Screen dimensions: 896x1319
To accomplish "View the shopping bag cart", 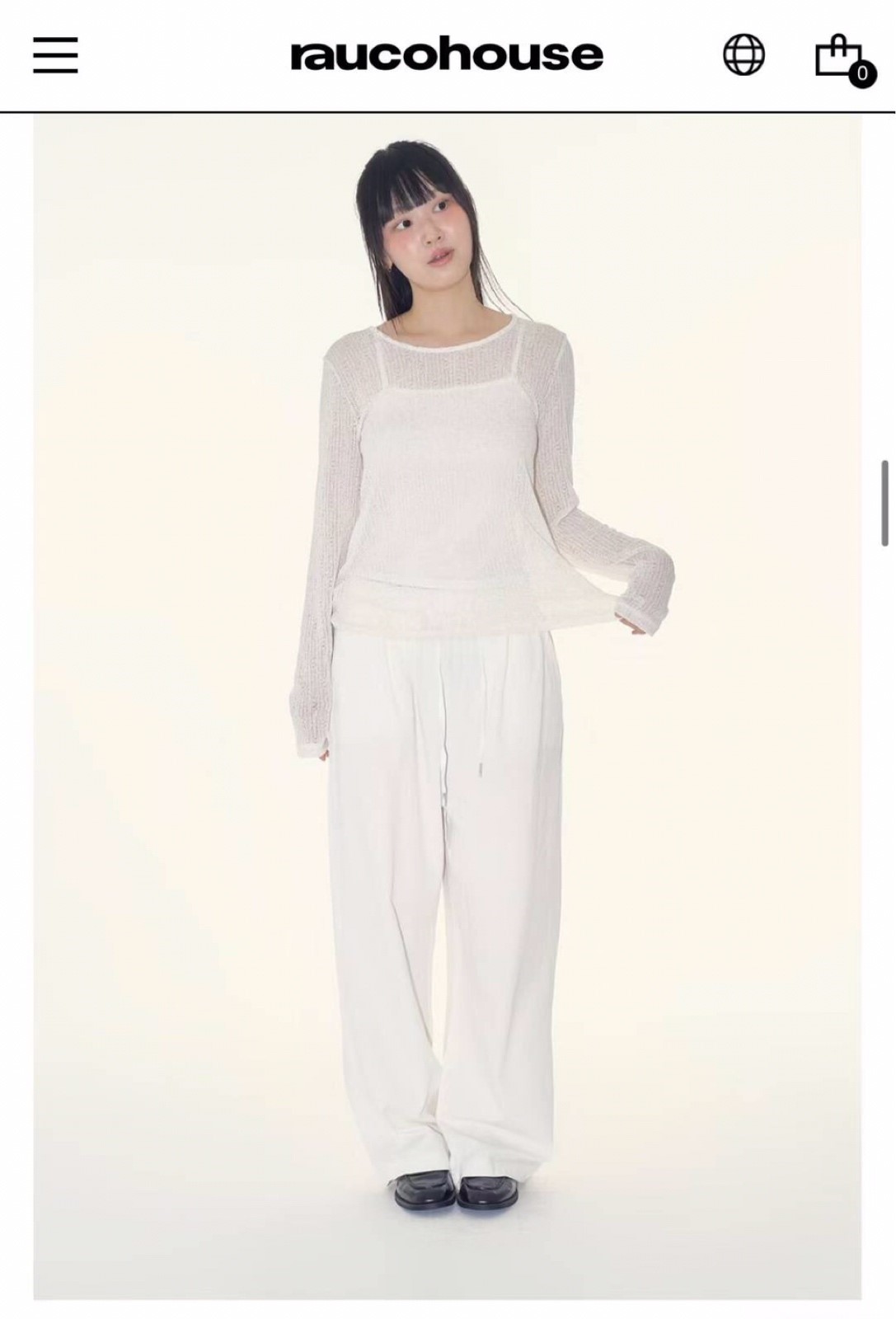I will (839, 58).
